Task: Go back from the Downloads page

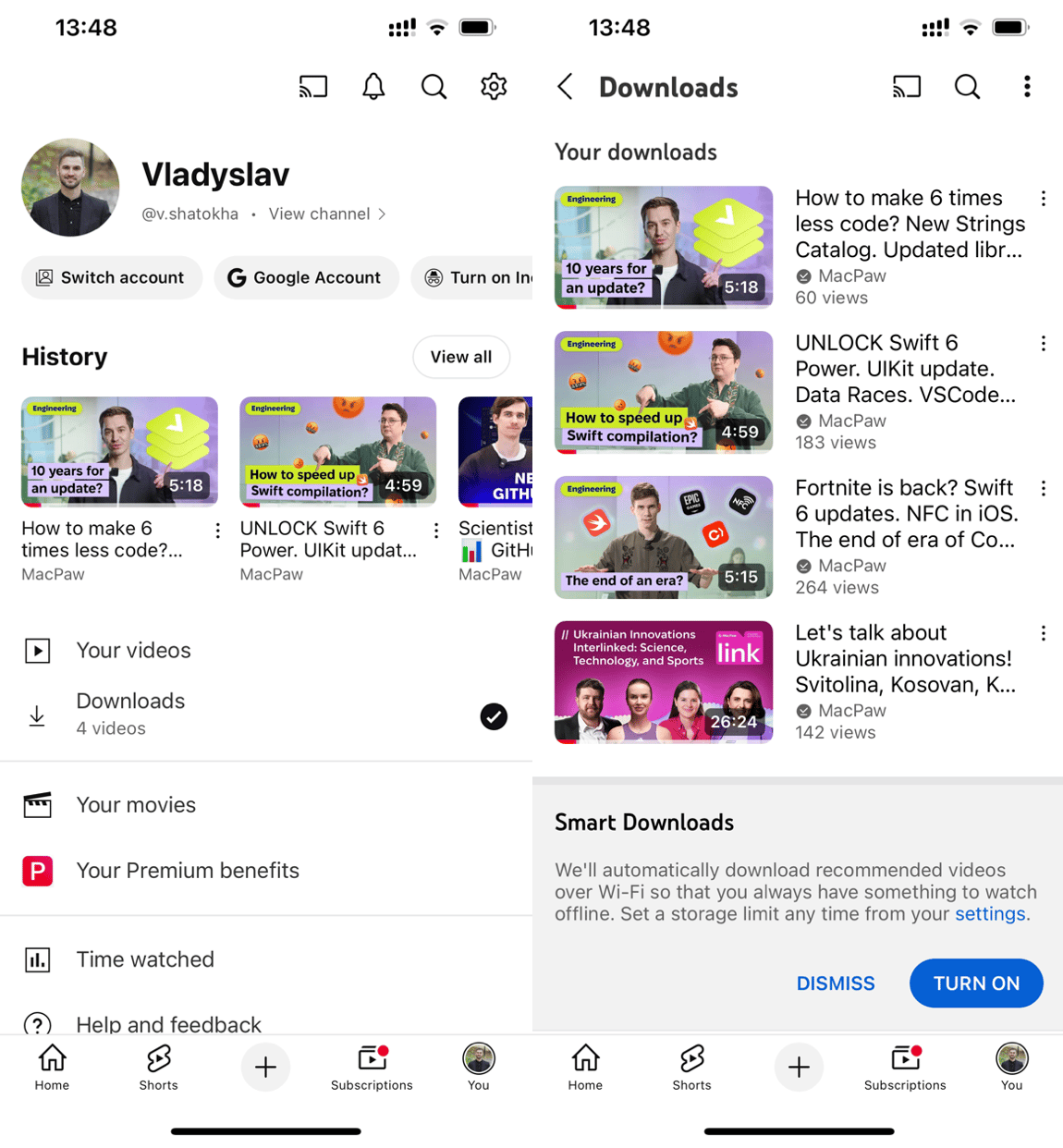Action: (x=566, y=87)
